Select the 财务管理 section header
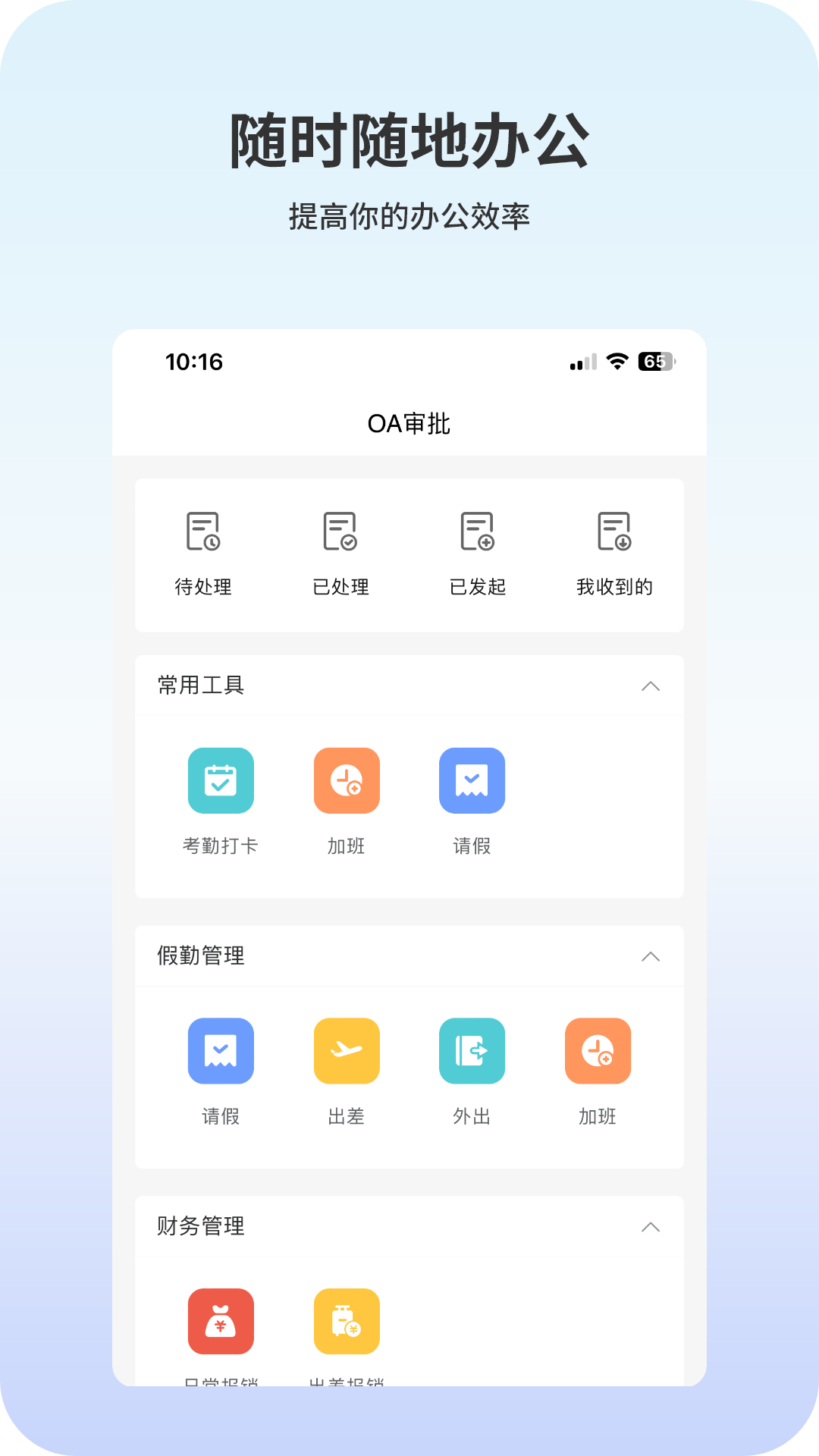Image resolution: width=819 pixels, height=1456 pixels. pos(201,1225)
